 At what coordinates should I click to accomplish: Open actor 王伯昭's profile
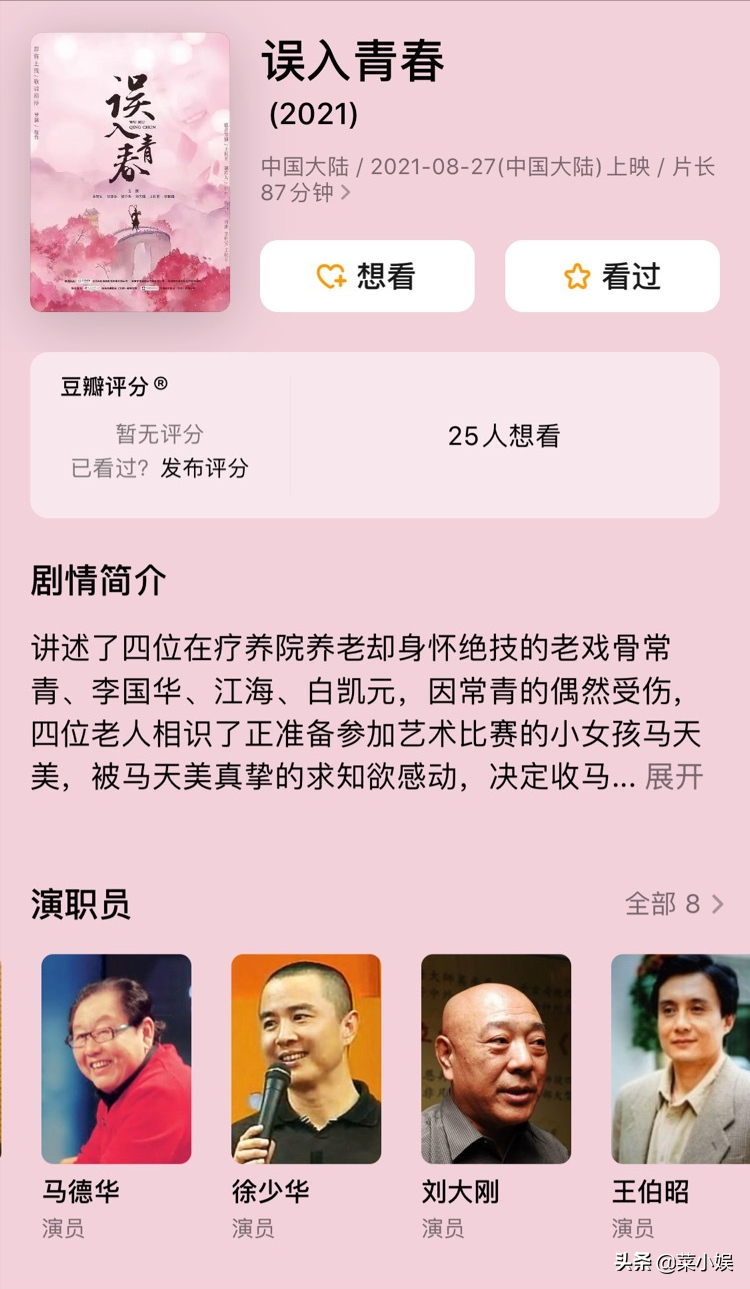680,1059
